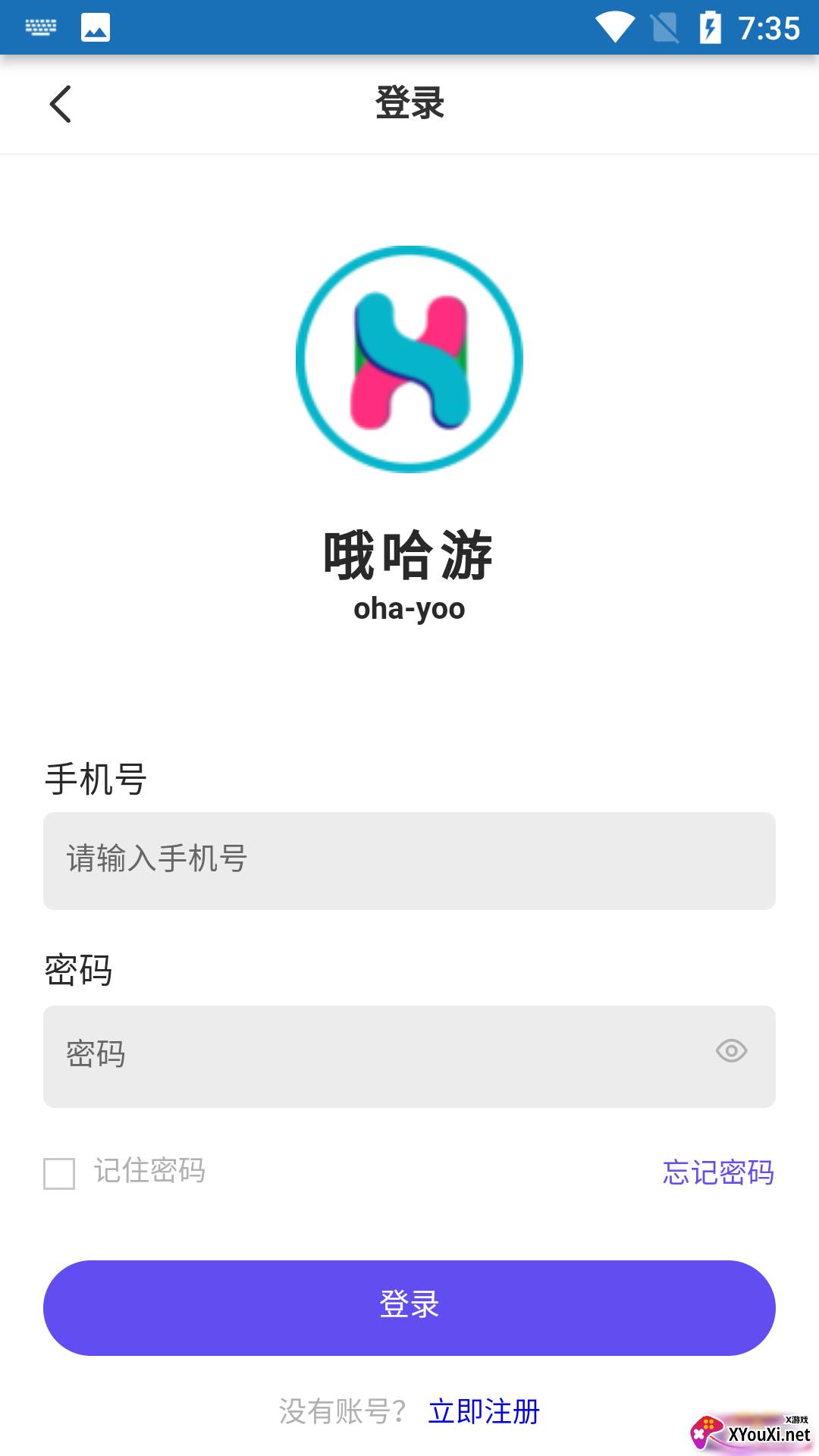The image size is (819, 1456).
Task: Go back using the top-left arrow
Action: (x=61, y=104)
